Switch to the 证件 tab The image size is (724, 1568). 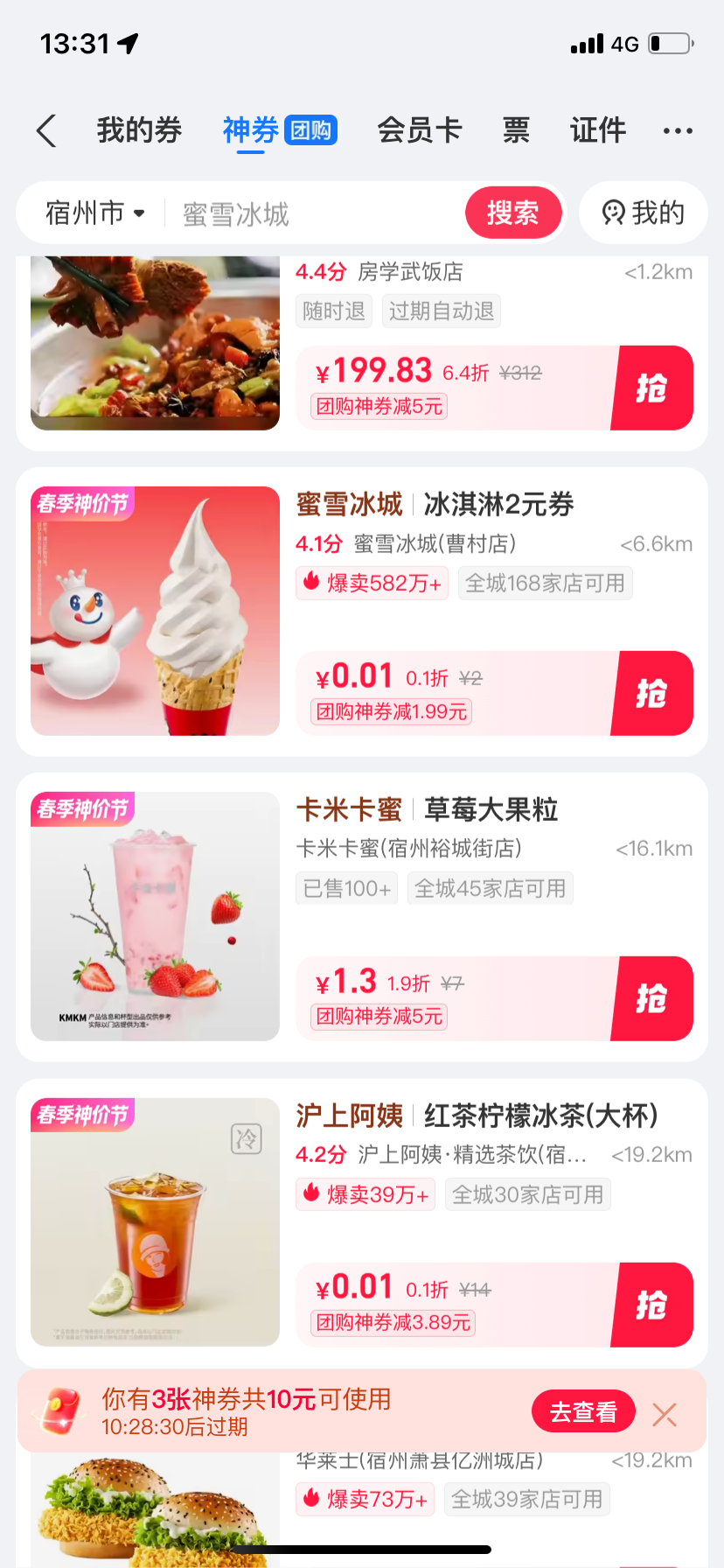tap(598, 130)
